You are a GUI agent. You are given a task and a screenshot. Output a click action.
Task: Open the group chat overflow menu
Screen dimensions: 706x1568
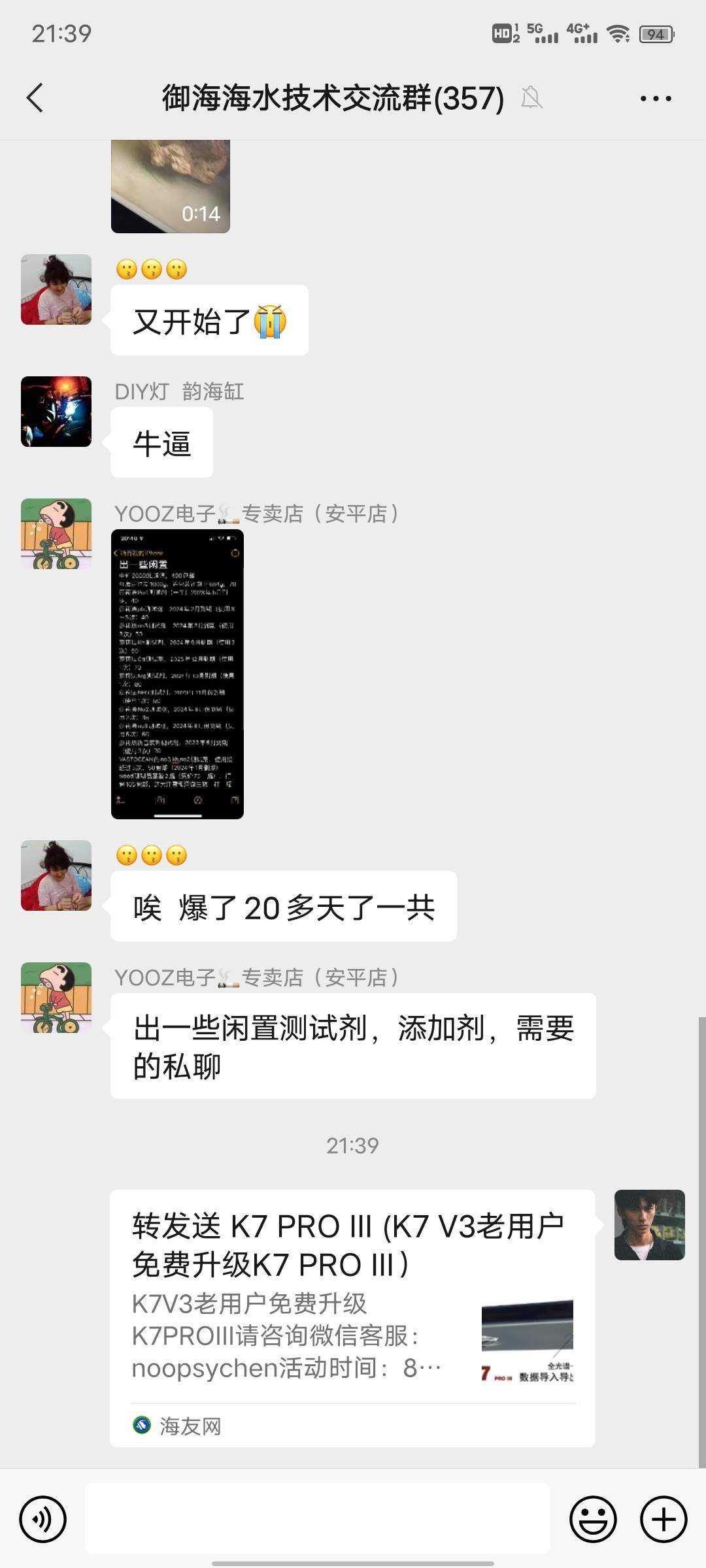(655, 99)
